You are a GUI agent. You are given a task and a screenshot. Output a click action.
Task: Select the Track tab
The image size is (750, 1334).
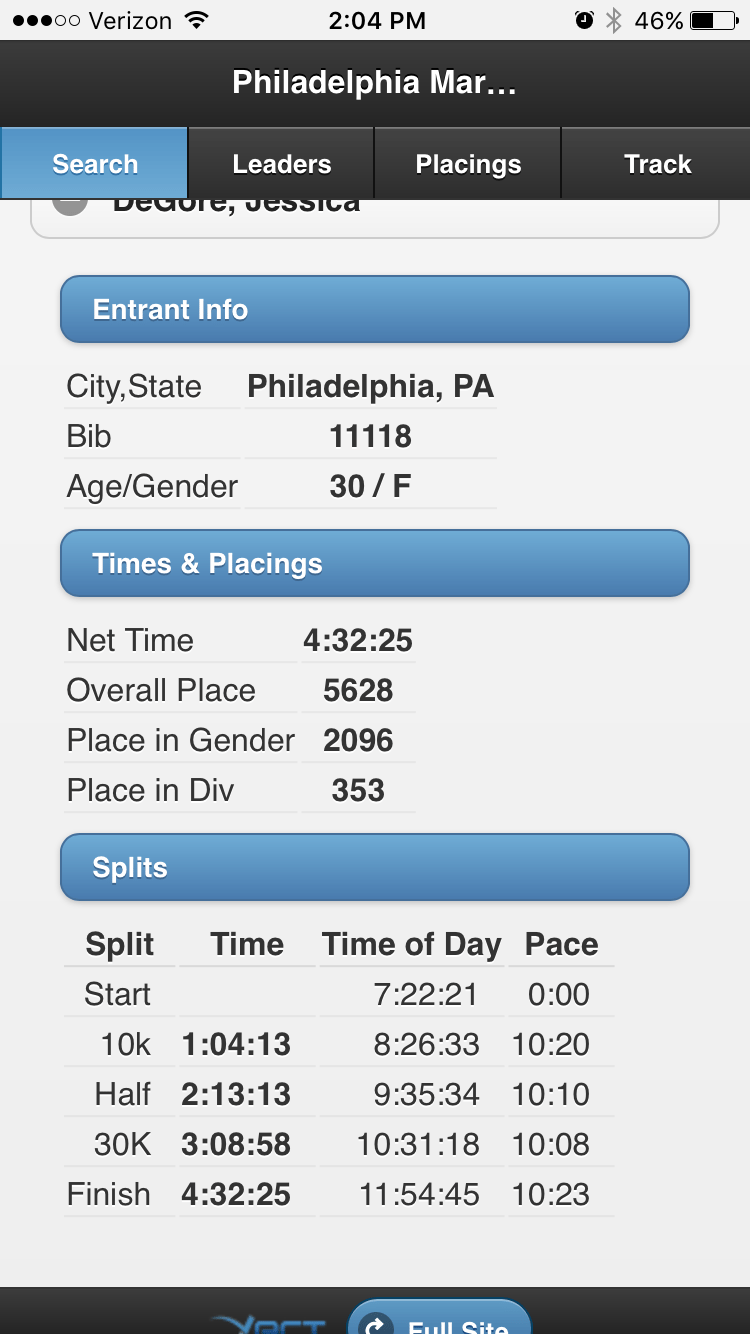click(657, 164)
